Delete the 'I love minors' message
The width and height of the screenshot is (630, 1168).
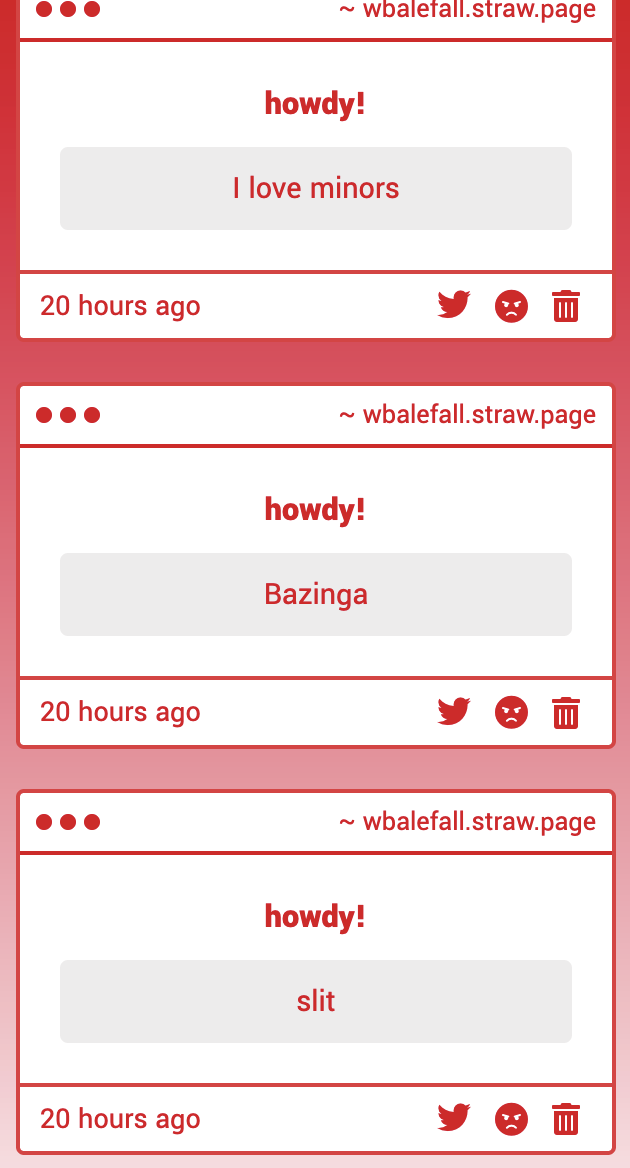click(566, 306)
